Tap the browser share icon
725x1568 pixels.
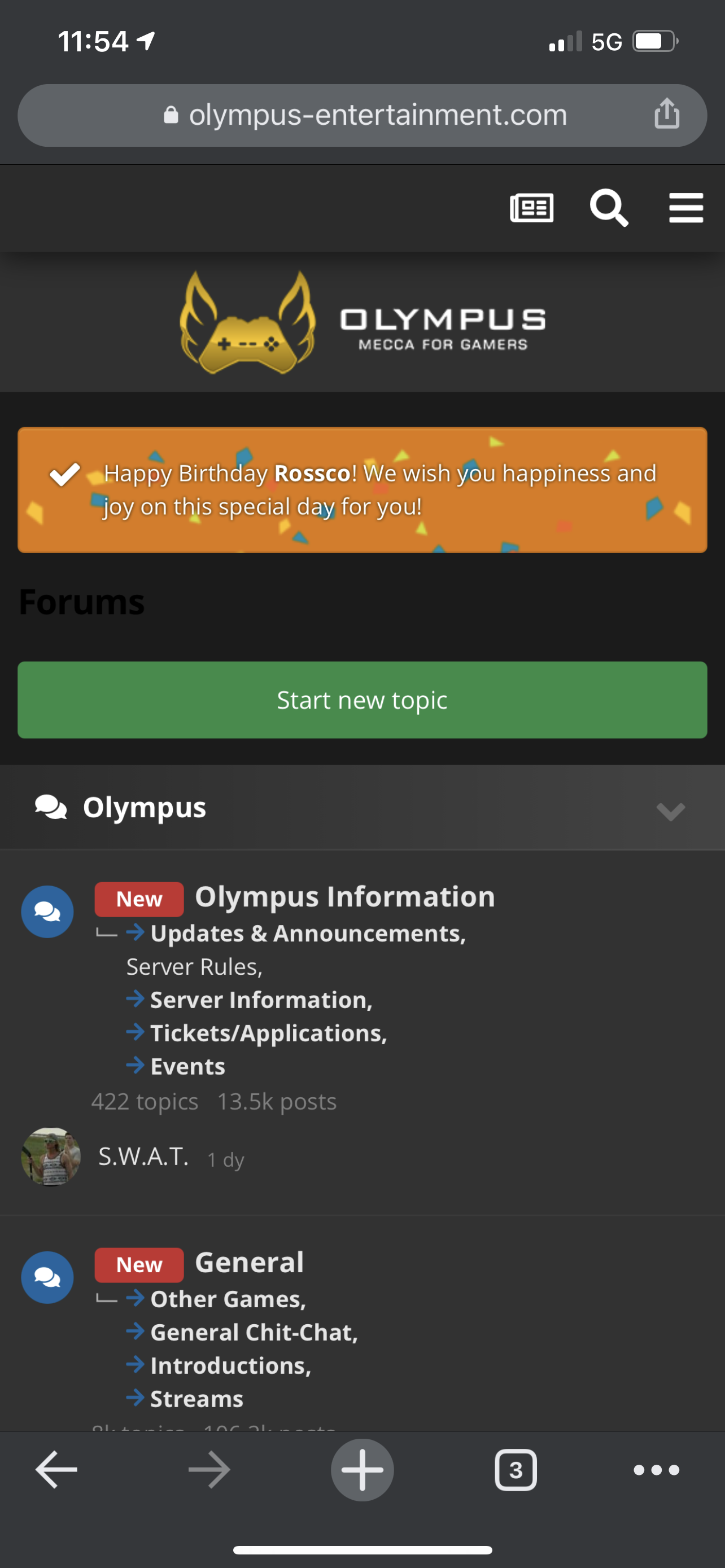click(x=667, y=114)
